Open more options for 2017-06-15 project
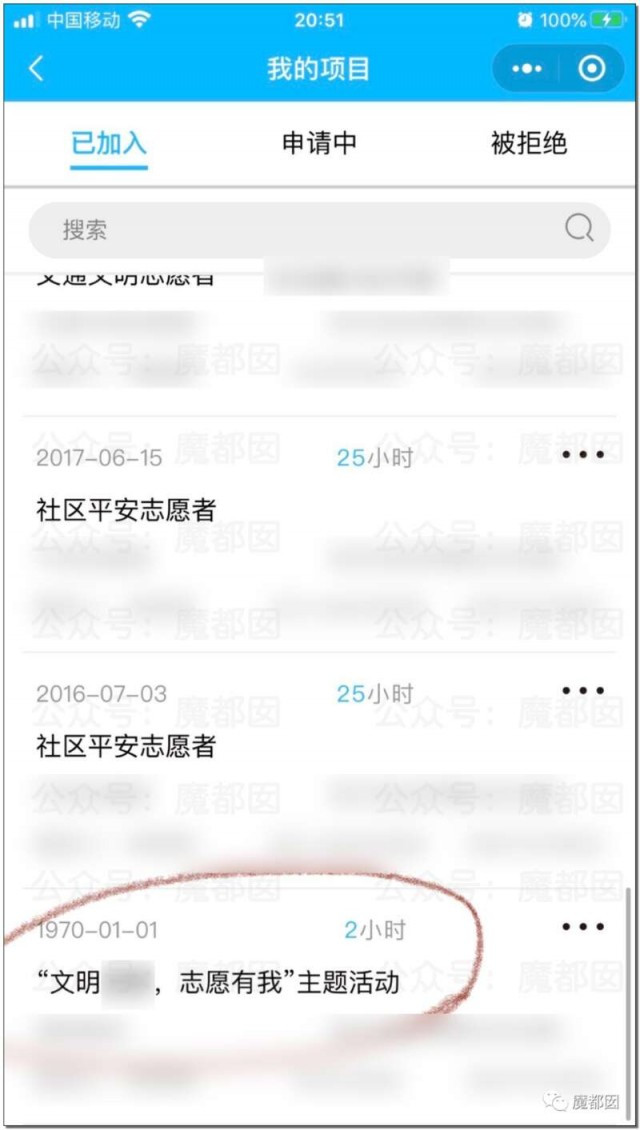This screenshot has width=640, height=1130. click(x=583, y=455)
